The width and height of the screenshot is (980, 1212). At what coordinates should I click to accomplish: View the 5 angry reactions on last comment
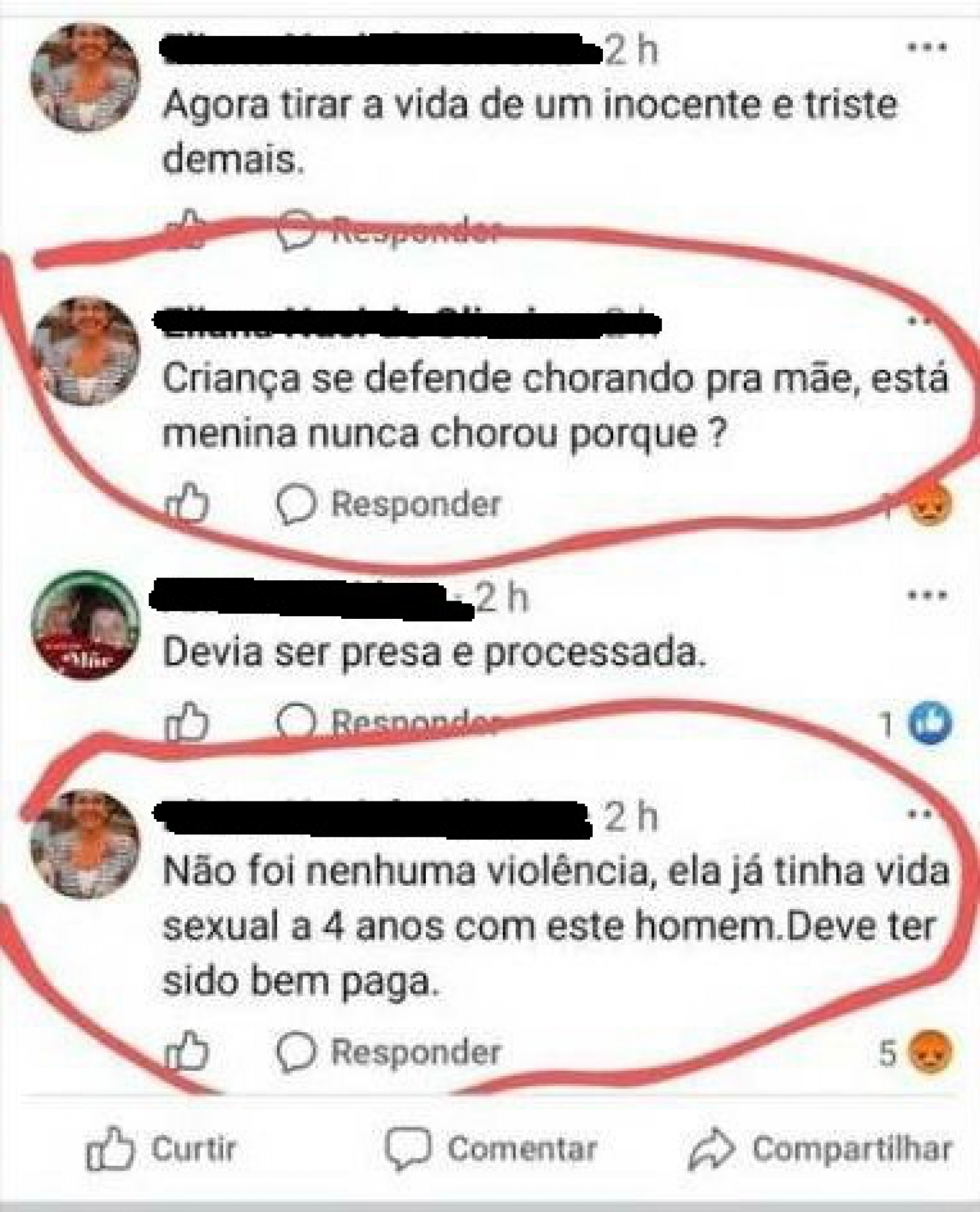pyautogui.click(x=916, y=1053)
